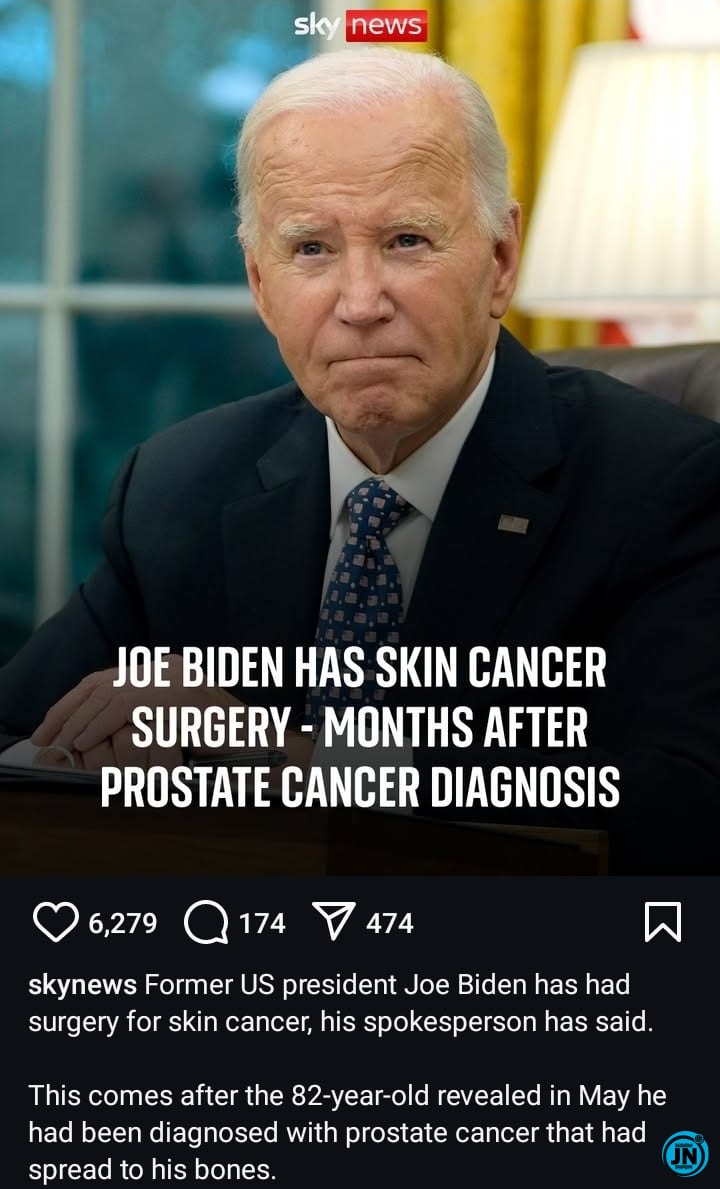This screenshot has width=720, height=1189.
Task: Like the Sky News Biden post
Action: [x=55, y=921]
